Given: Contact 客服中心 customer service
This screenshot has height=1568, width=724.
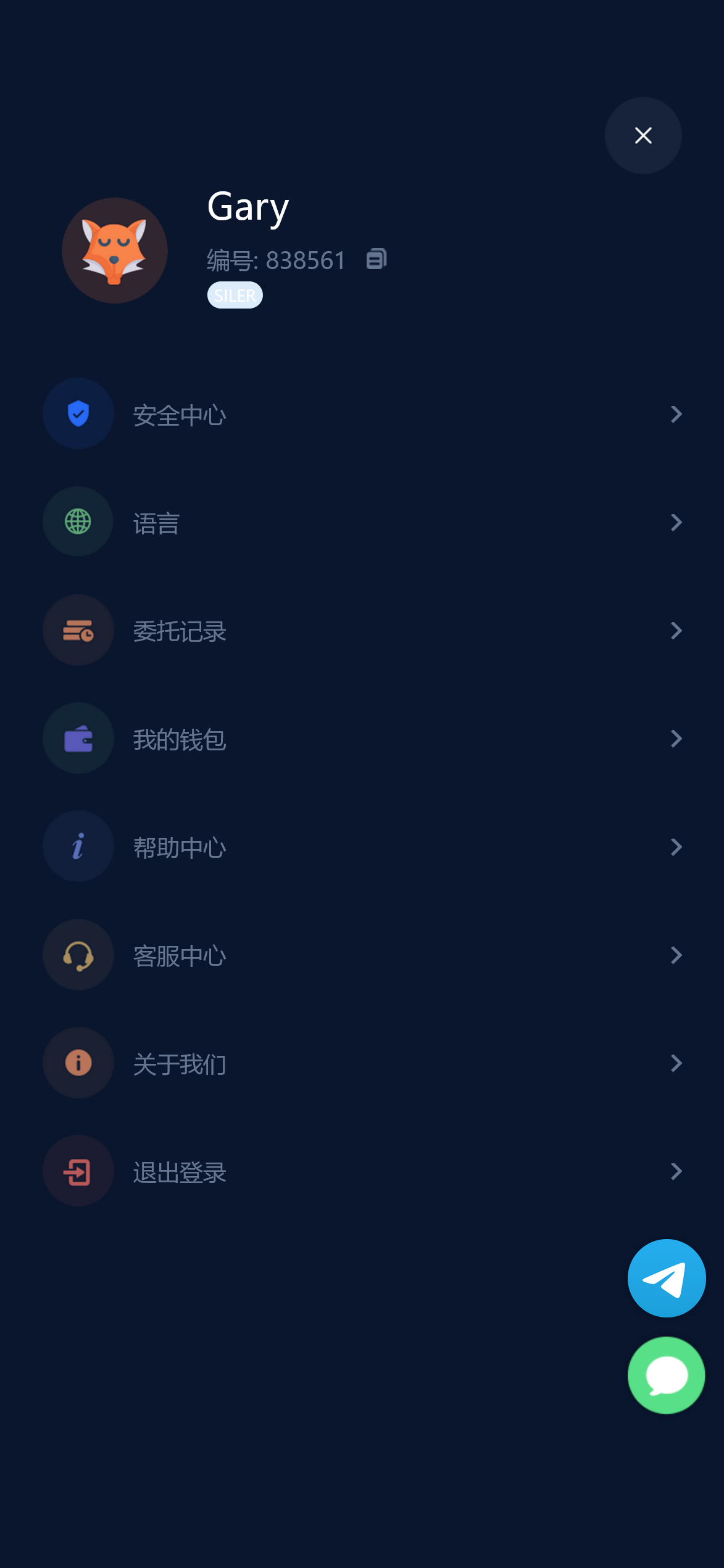Looking at the screenshot, I should 362,955.
